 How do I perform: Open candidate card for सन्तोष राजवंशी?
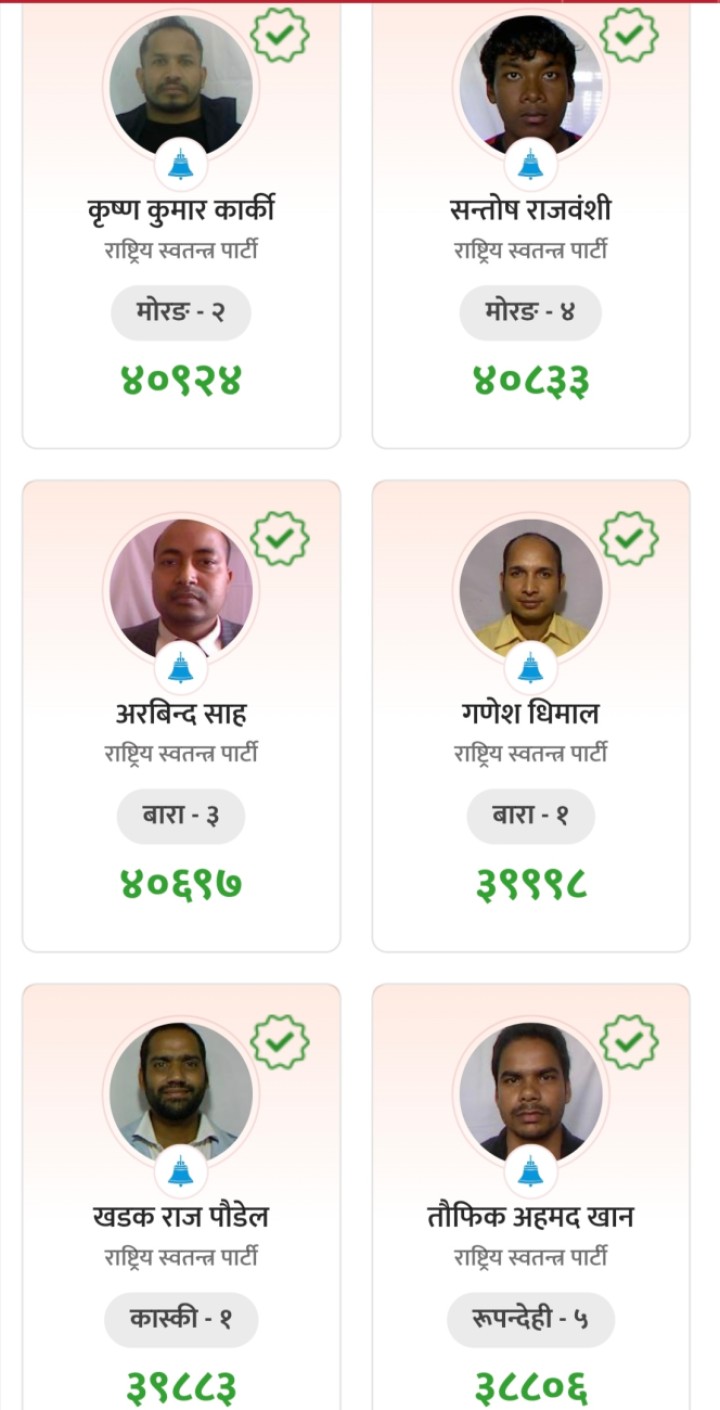click(x=531, y=212)
